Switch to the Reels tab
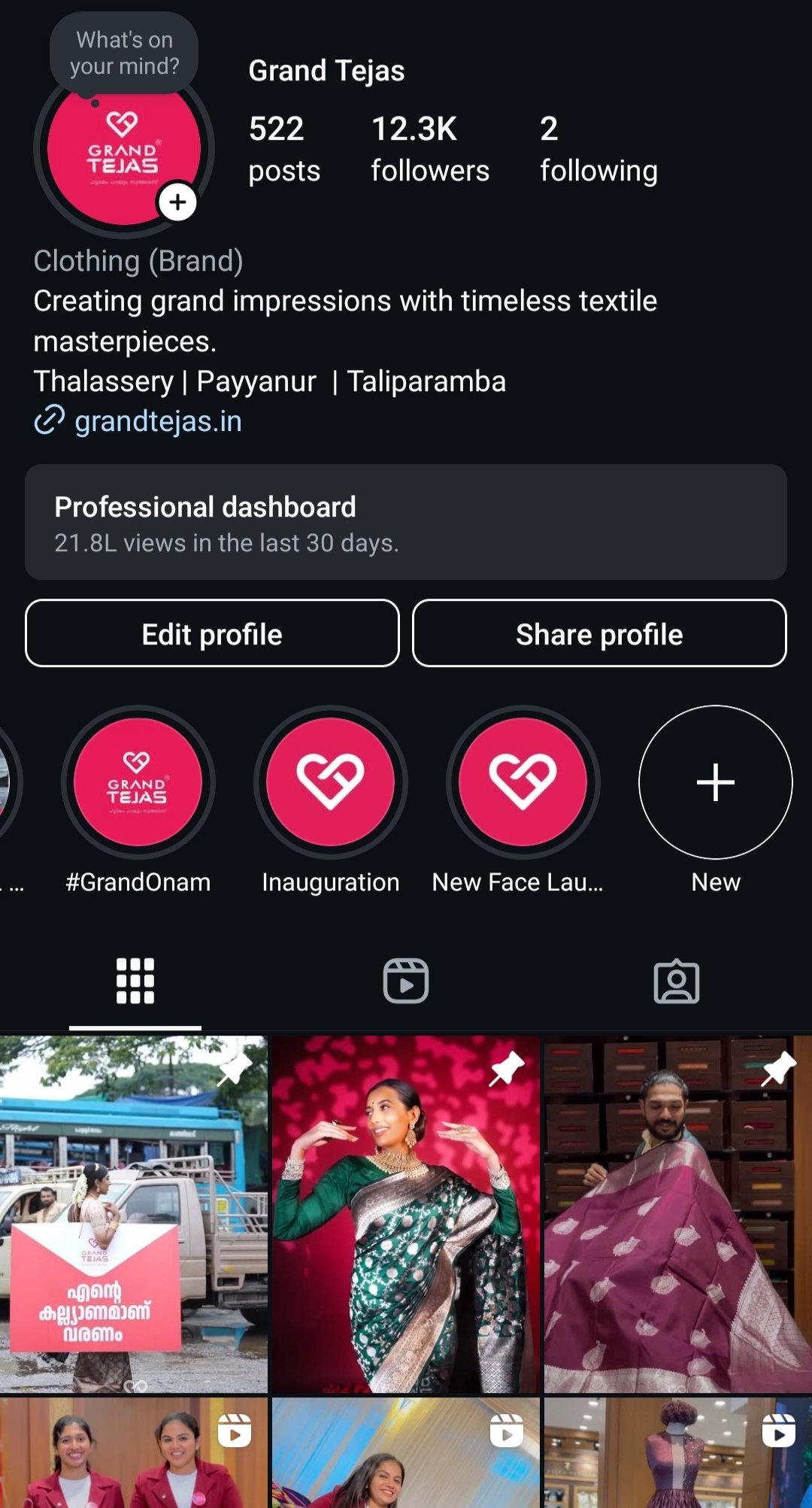This screenshot has width=812, height=1508. [x=406, y=981]
